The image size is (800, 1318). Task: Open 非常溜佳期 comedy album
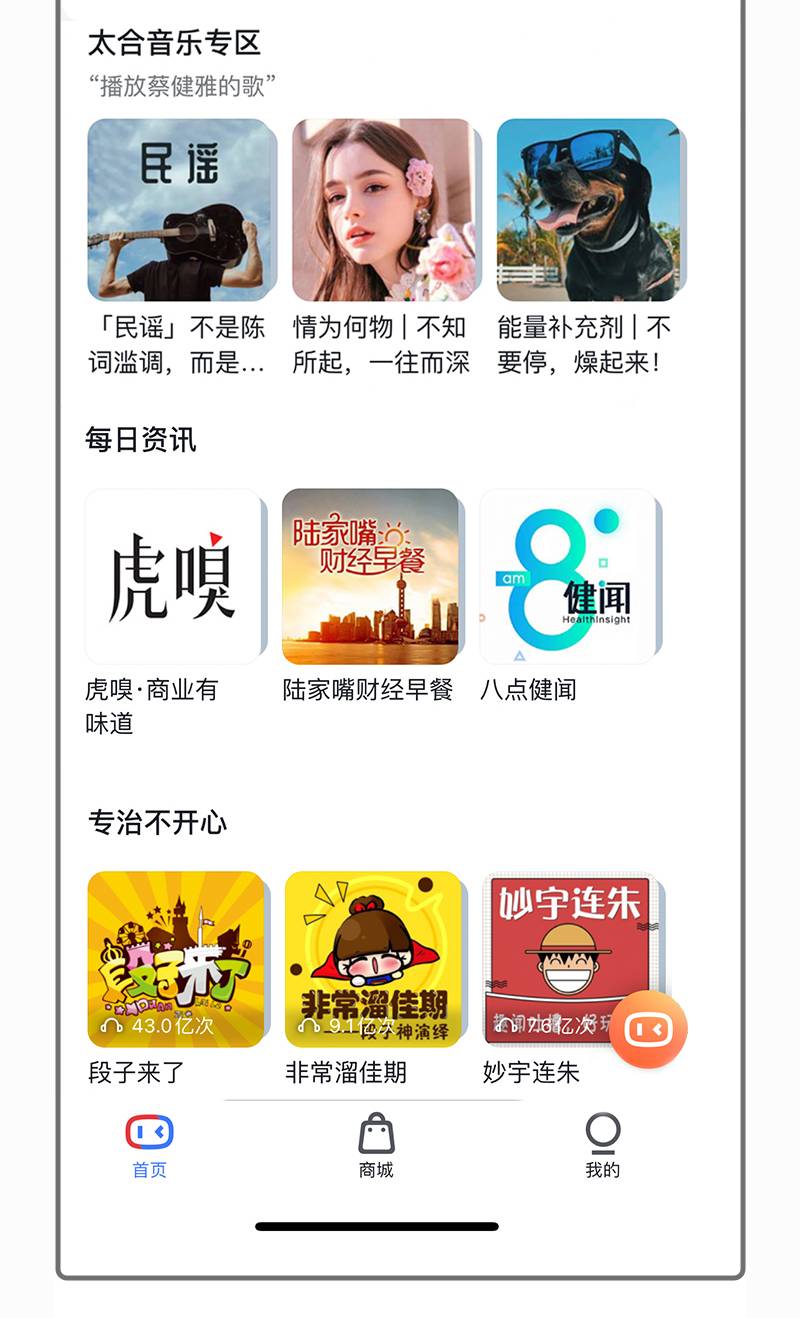pos(373,959)
